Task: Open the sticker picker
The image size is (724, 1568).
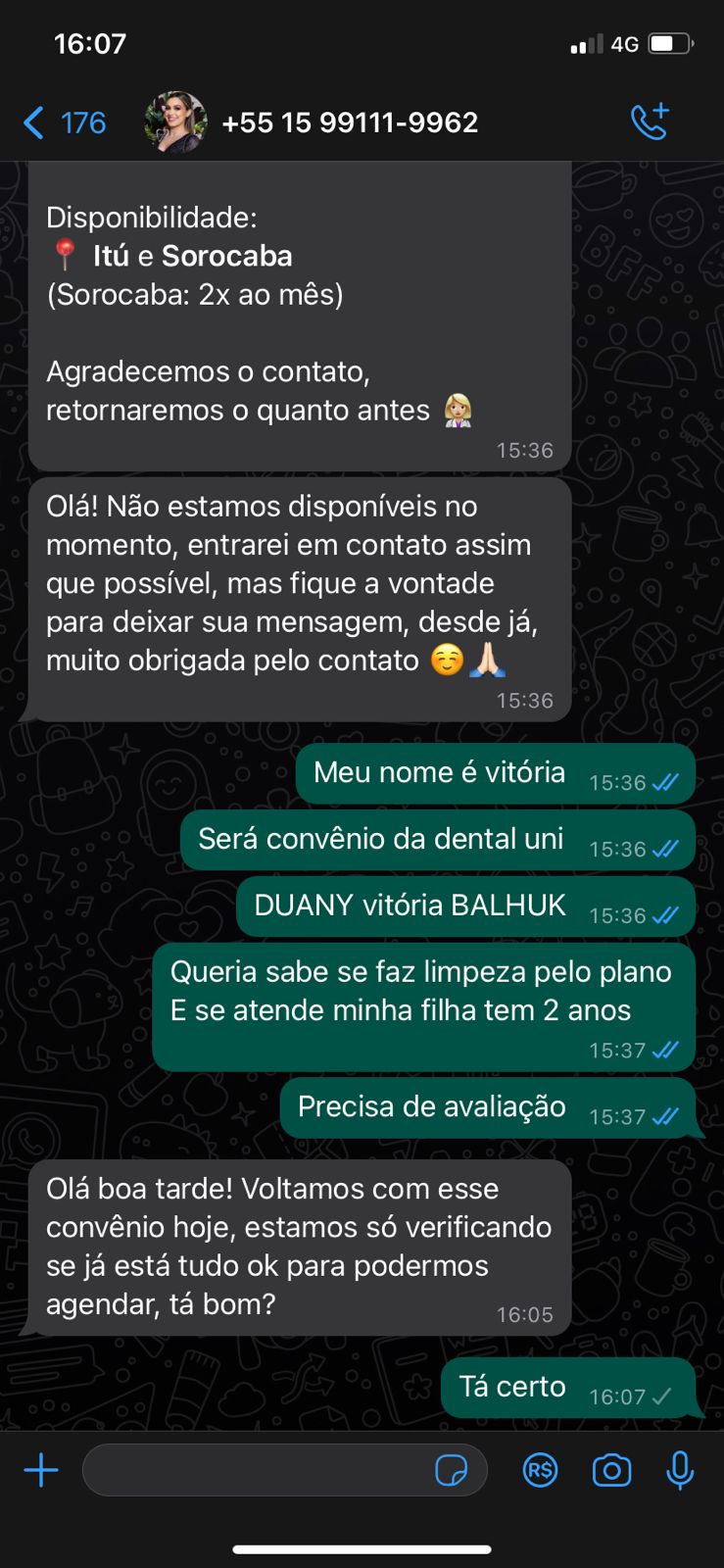Action: coord(451,1470)
